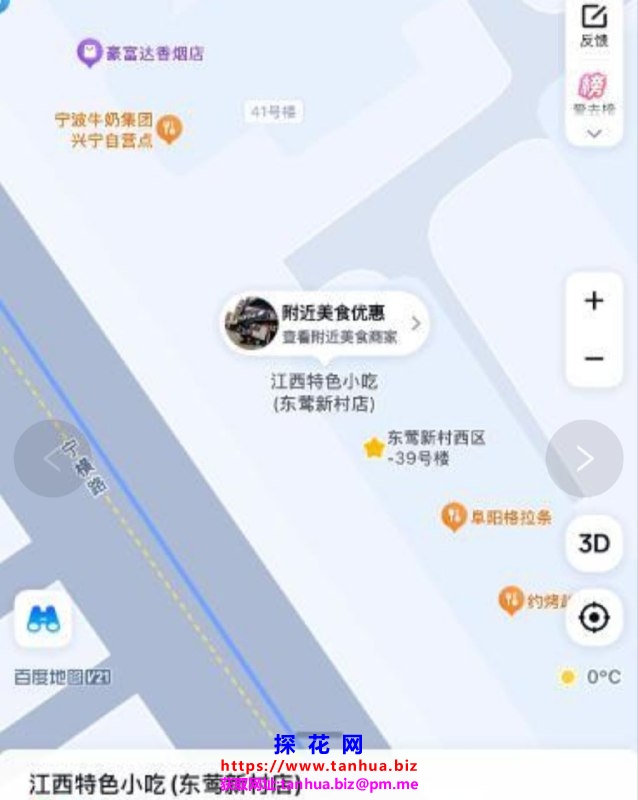638x800 pixels.
Task: Select the 宁波牛奶集团兴宁自营点 marker
Action: (171, 129)
